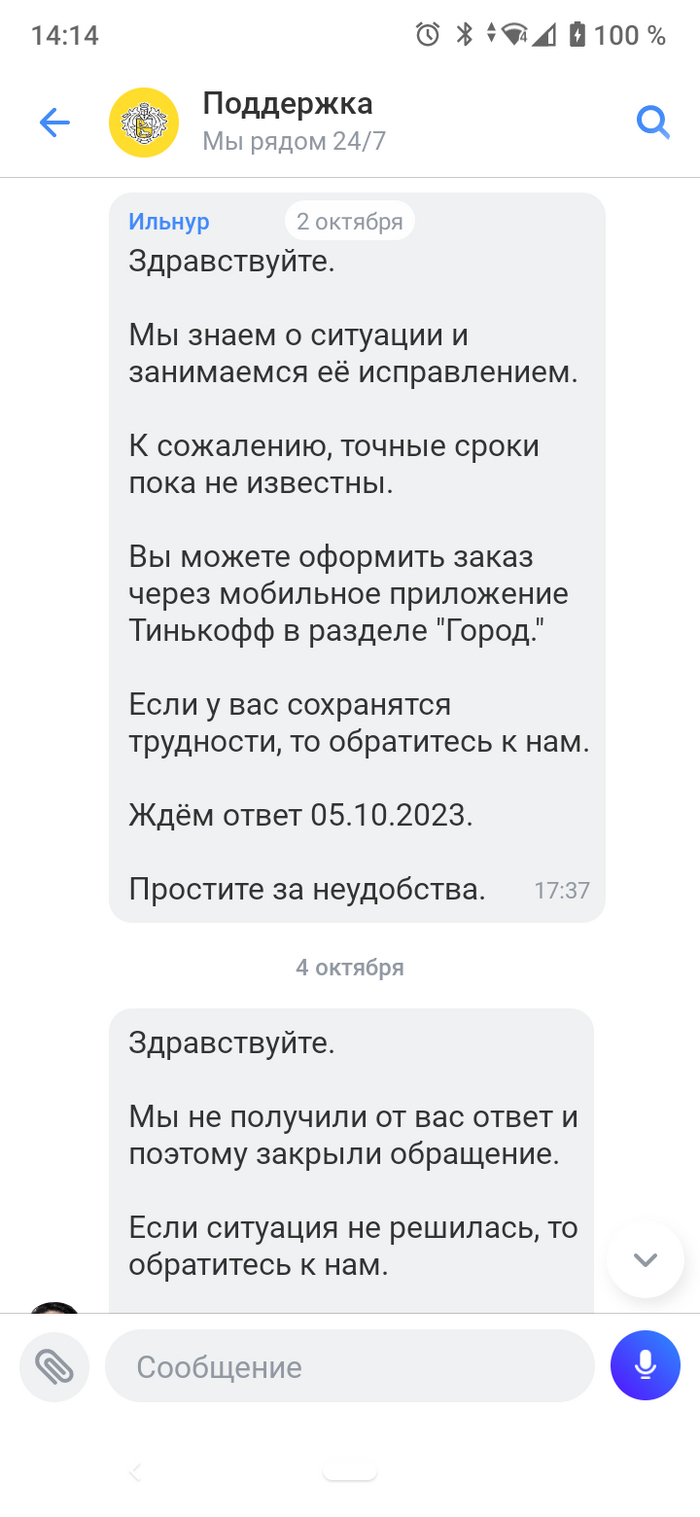
Task: Open the Поддержка chat header info
Action: click(x=288, y=121)
